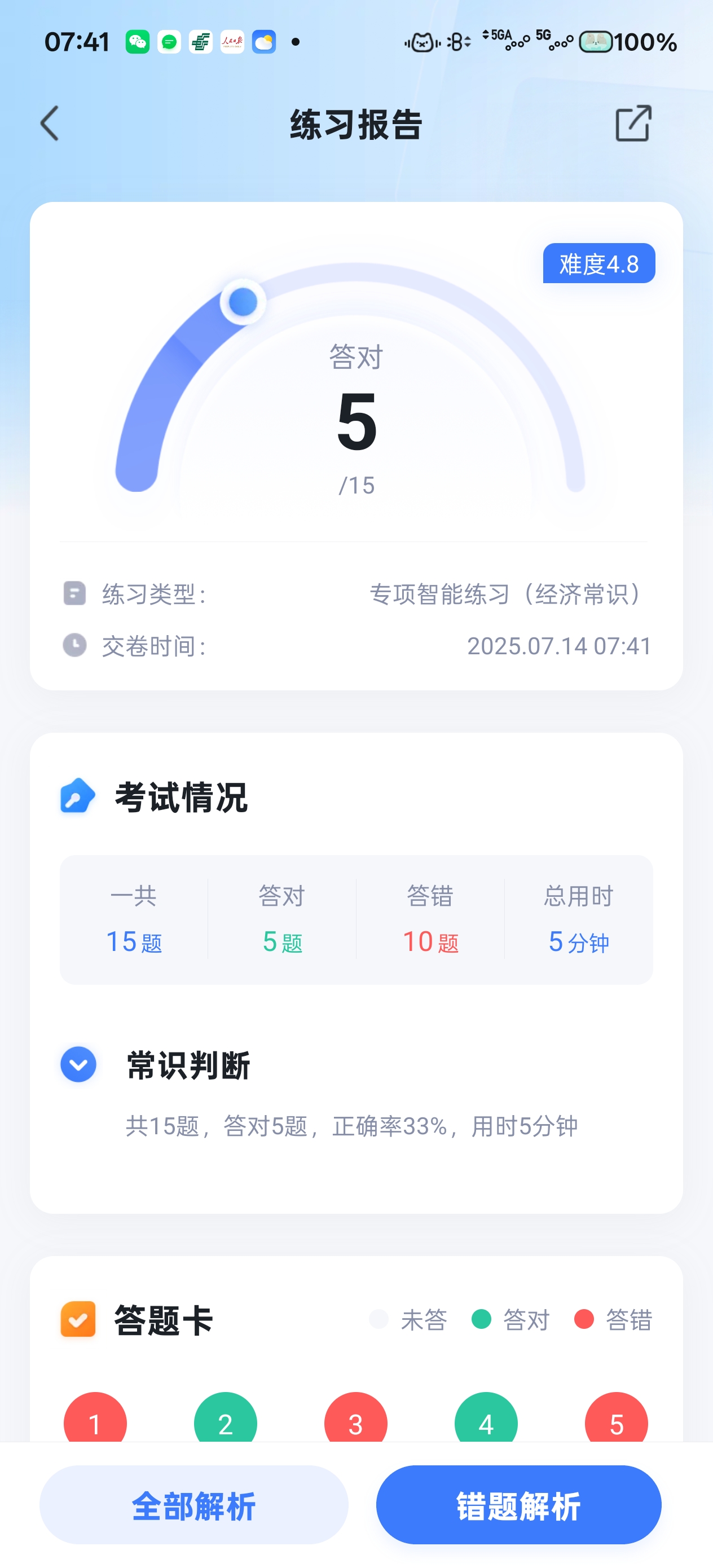View question 3 from the answer card
Image resolution: width=713 pixels, height=1568 pixels.
click(x=355, y=1420)
